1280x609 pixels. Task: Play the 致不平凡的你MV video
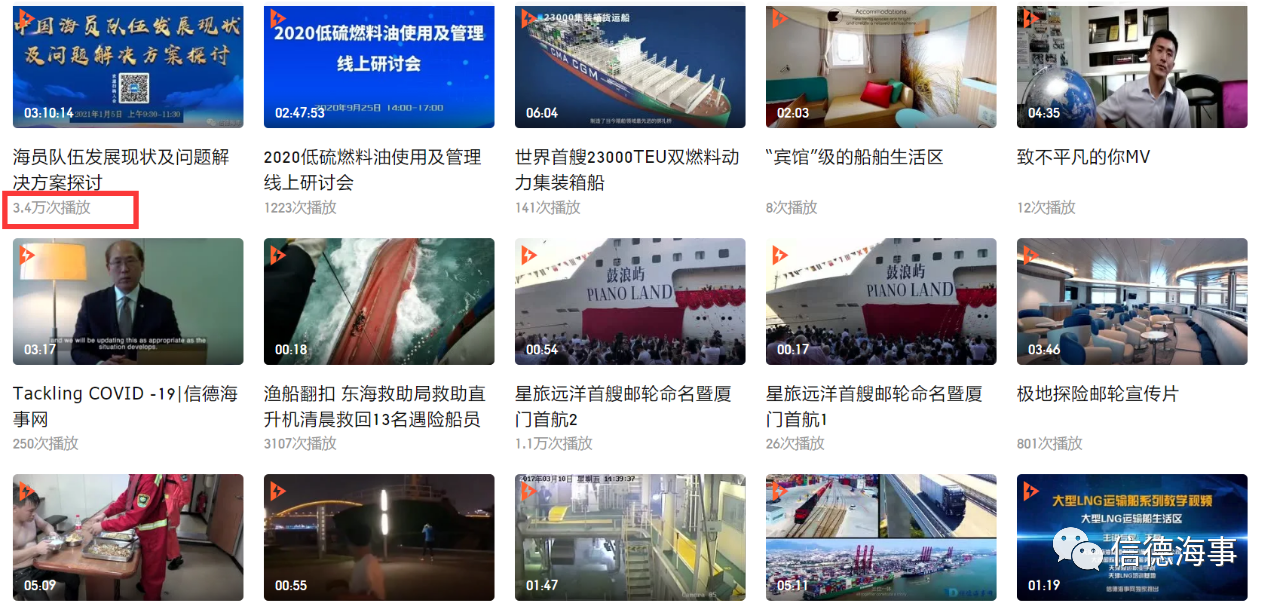click(x=1132, y=66)
